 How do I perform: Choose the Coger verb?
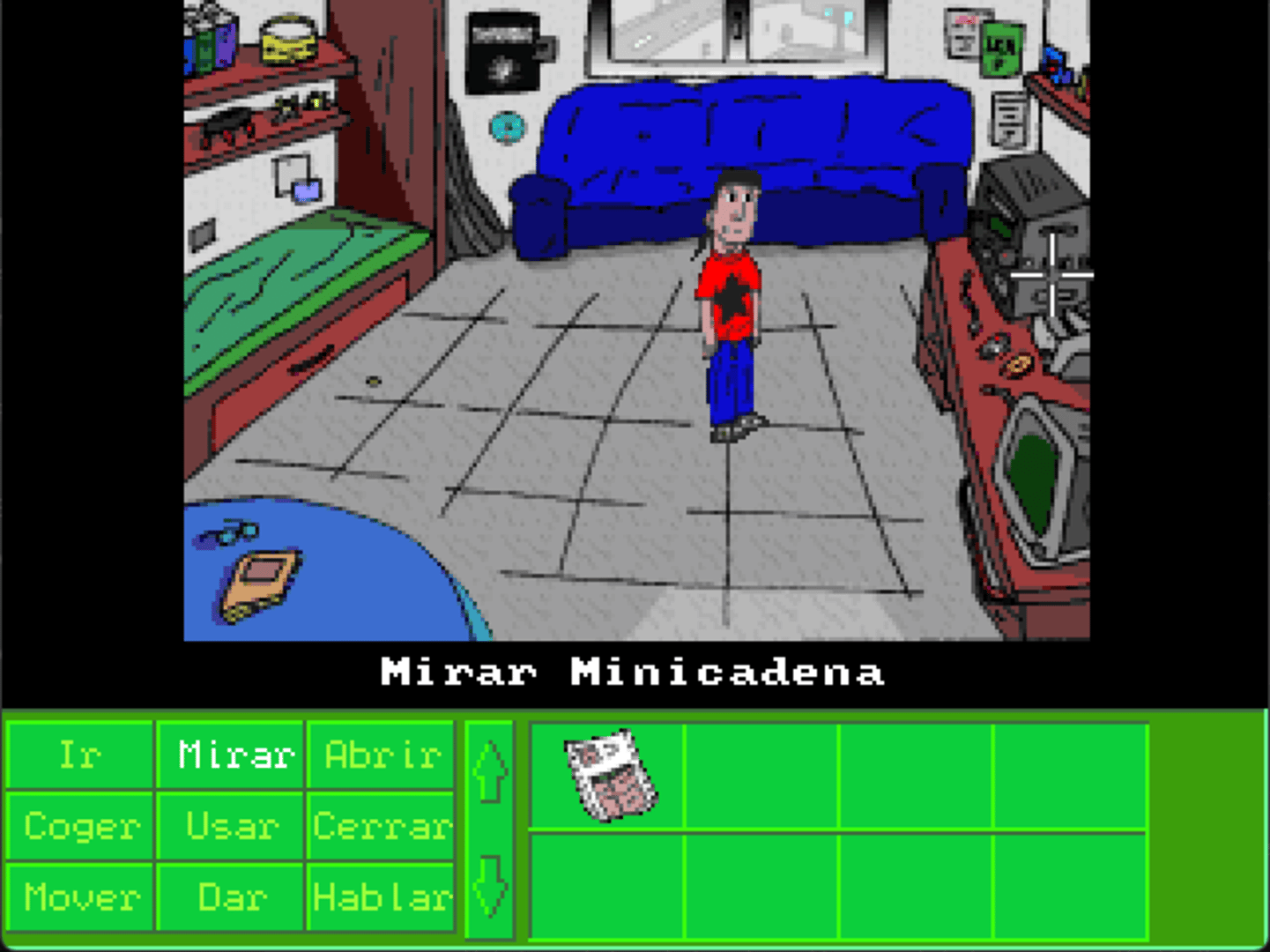click(80, 826)
